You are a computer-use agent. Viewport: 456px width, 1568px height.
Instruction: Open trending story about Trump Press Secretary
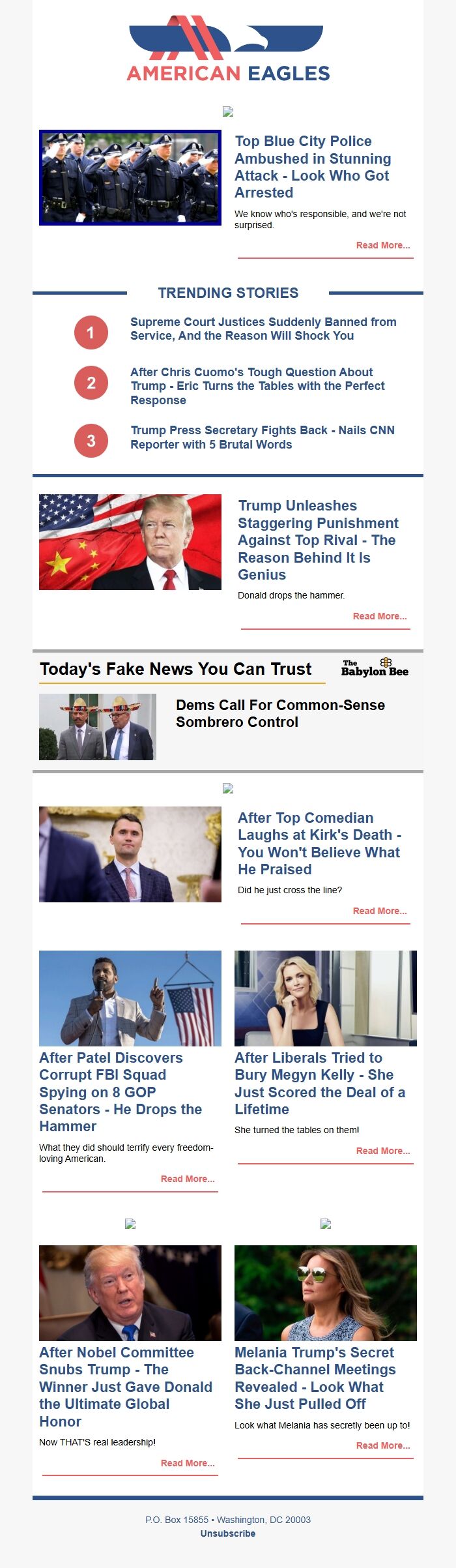point(262,437)
